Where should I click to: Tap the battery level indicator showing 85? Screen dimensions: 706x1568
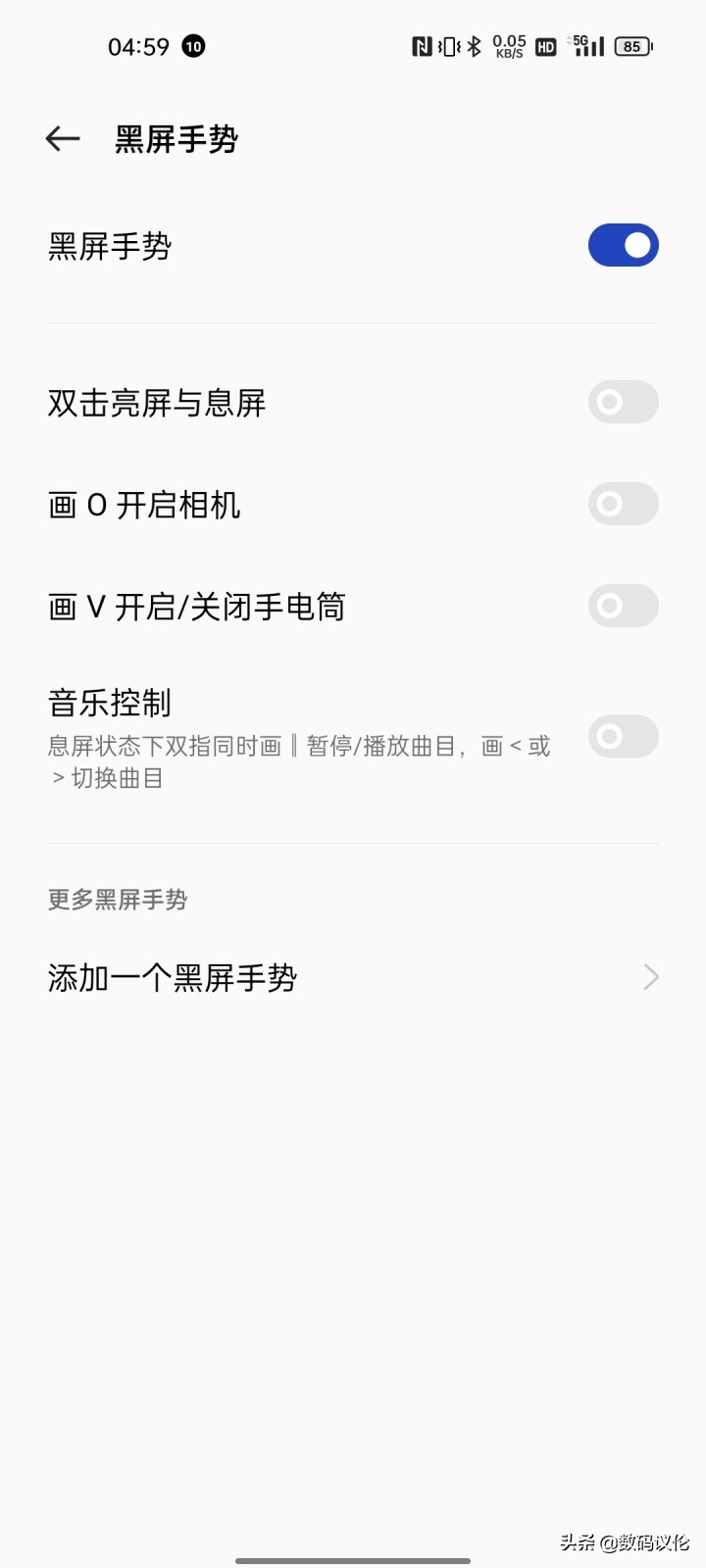pos(632,46)
